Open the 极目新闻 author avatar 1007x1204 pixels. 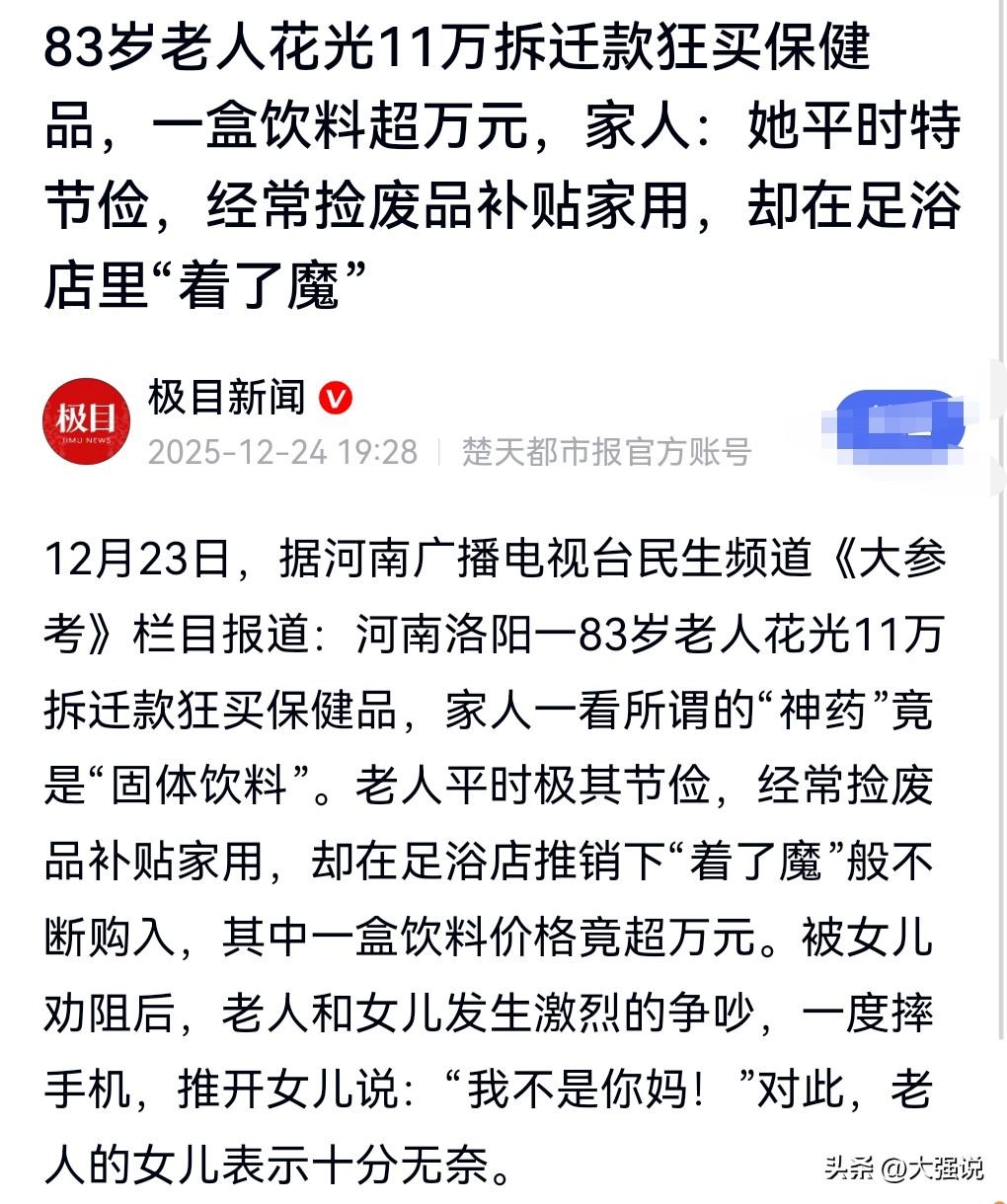pyautogui.click(x=86, y=421)
